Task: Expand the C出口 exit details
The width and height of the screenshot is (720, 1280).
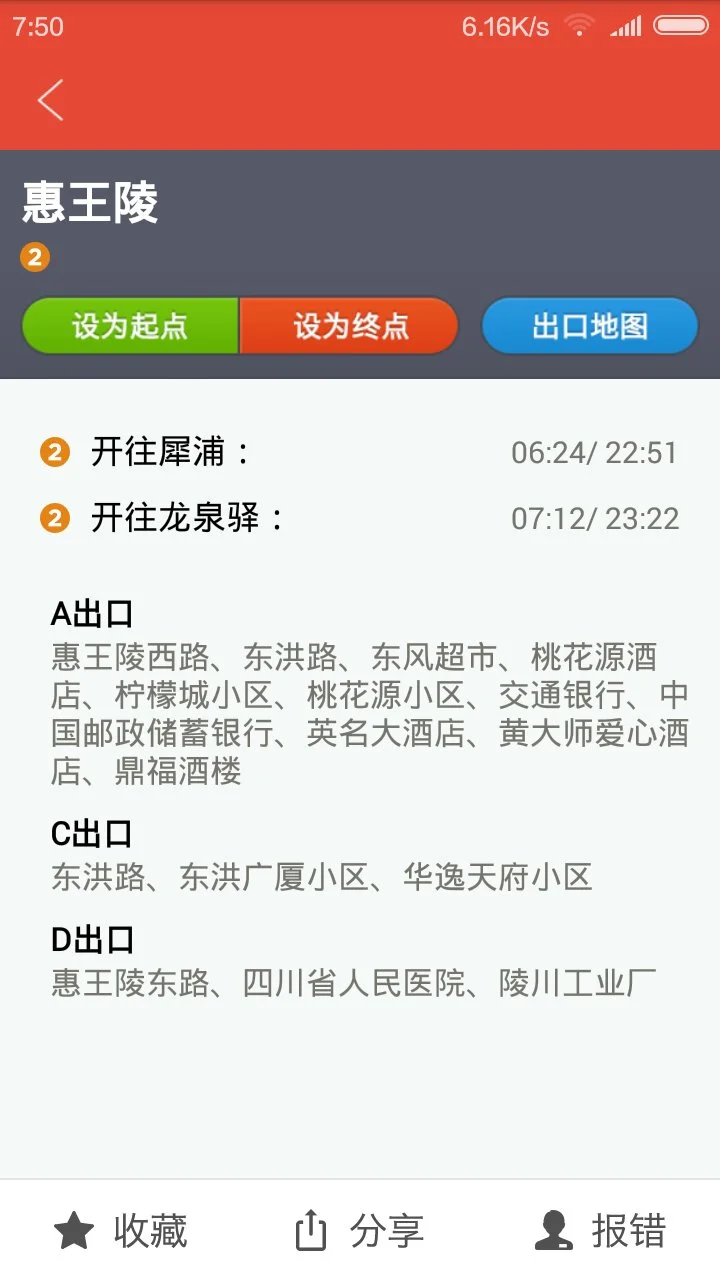Action: click(x=92, y=833)
